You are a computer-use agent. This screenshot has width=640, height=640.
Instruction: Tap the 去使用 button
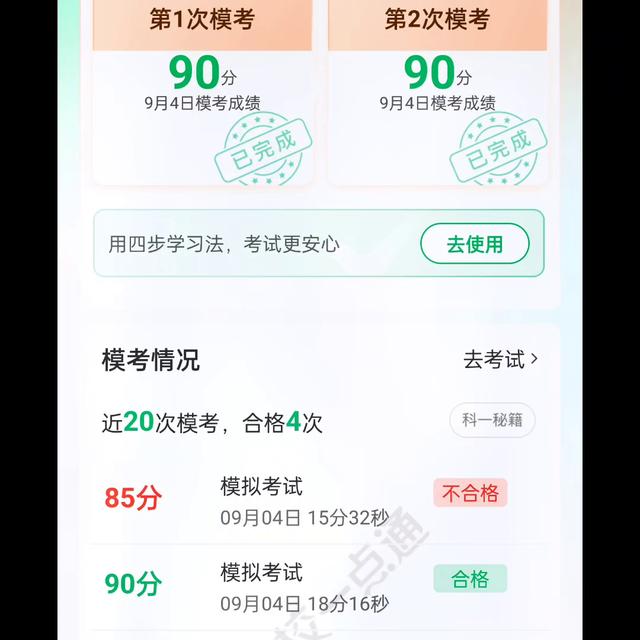pyautogui.click(x=474, y=244)
